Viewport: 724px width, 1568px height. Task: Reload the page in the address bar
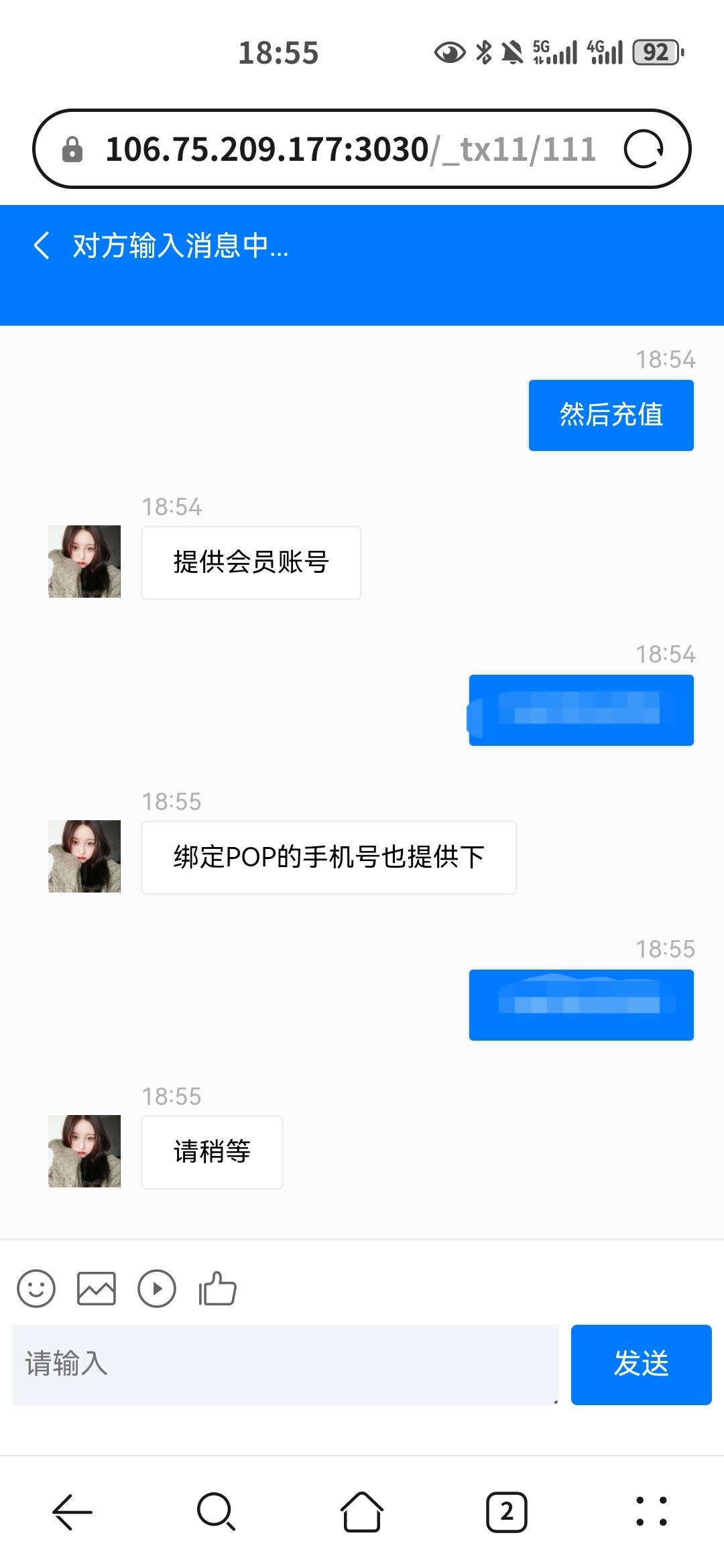(x=643, y=149)
